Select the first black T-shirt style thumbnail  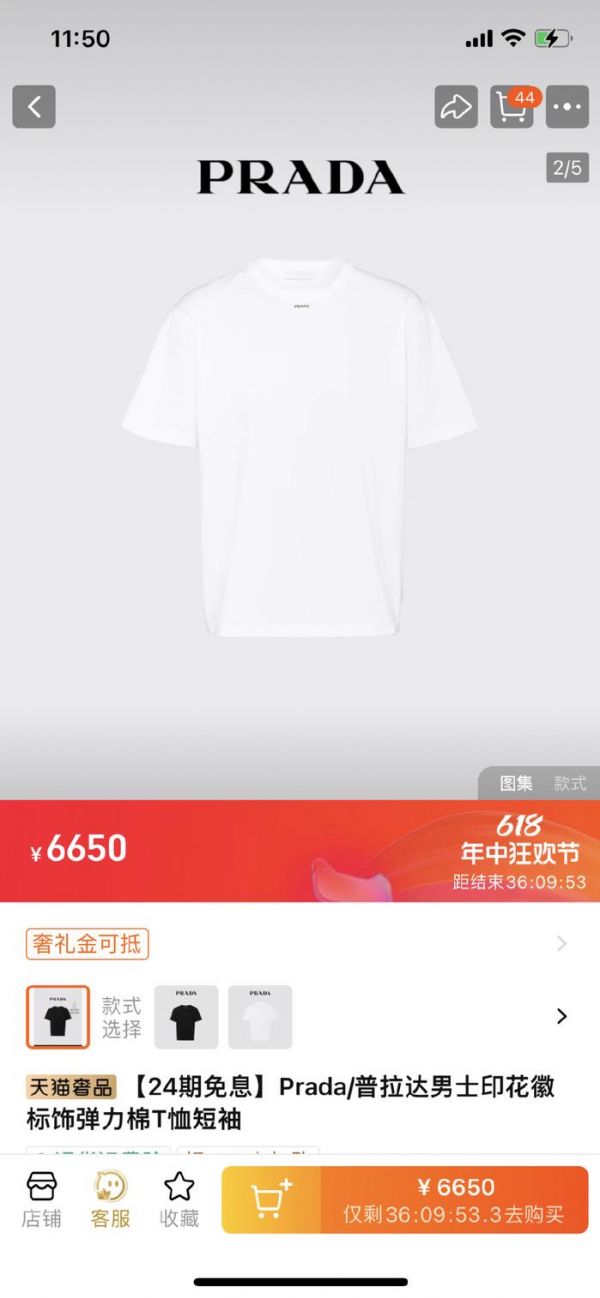coord(58,1017)
